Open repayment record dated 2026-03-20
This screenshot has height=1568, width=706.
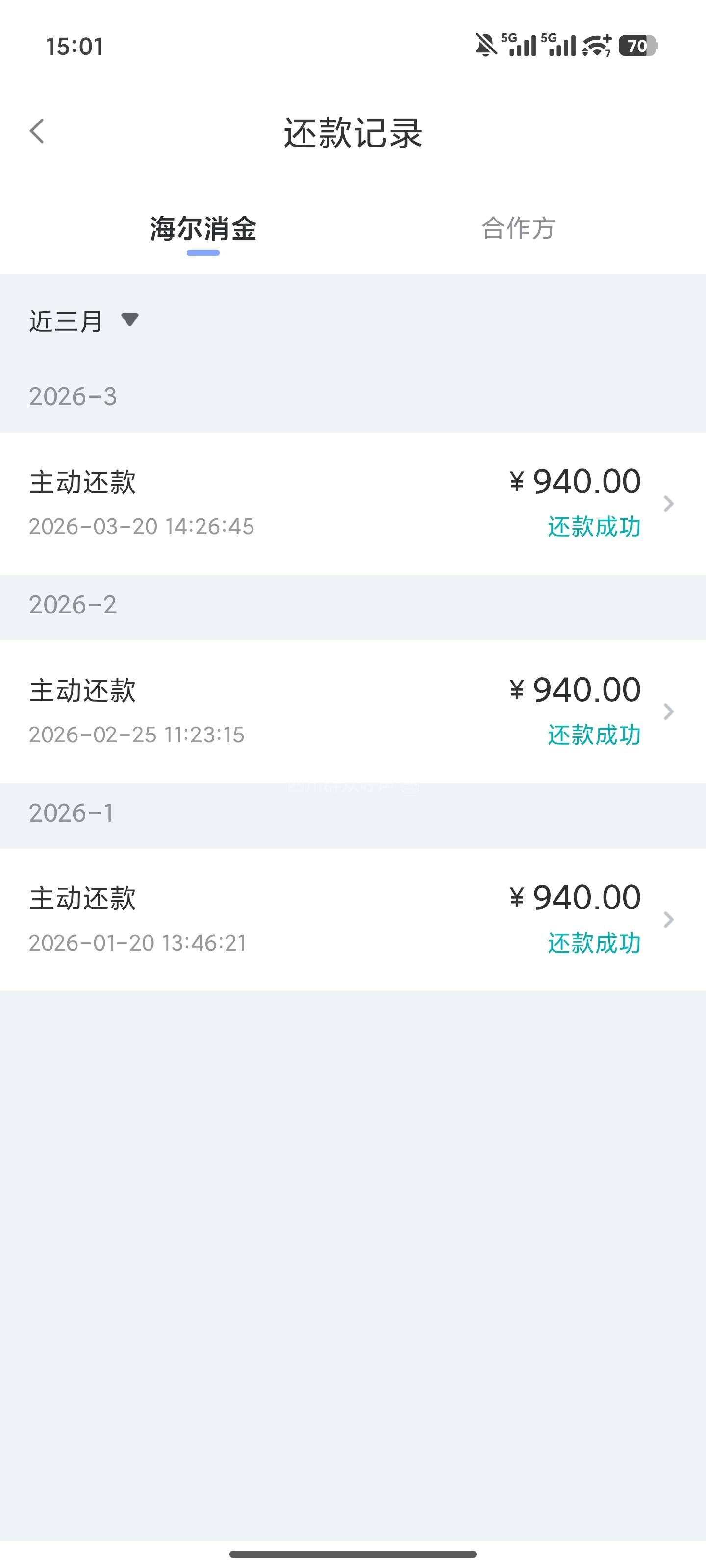(x=353, y=503)
